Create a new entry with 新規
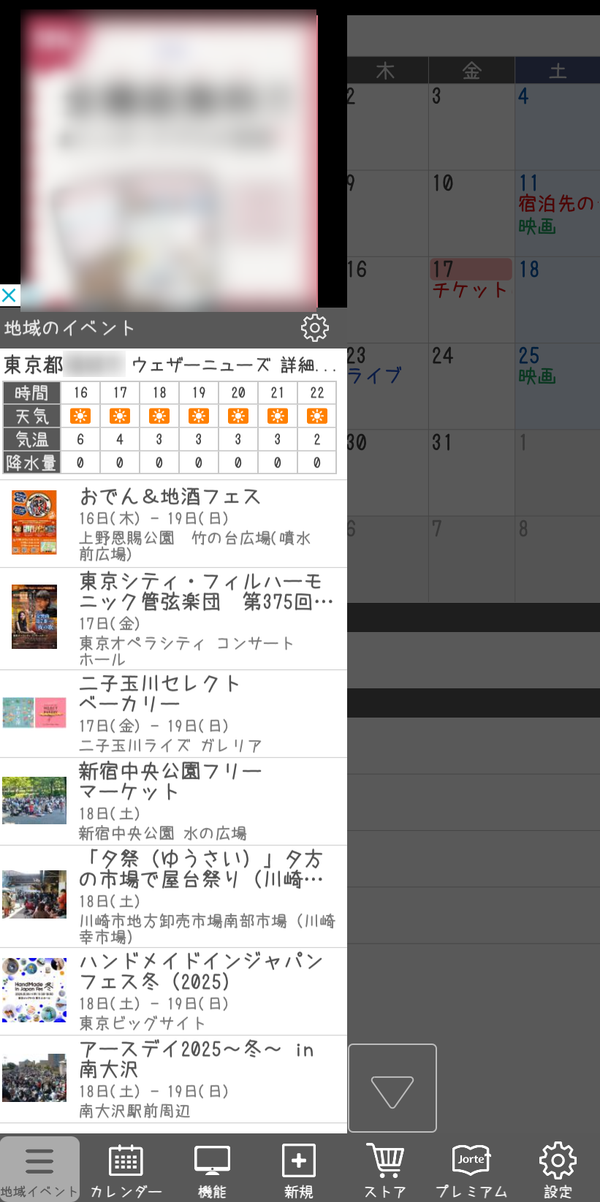600x1202 pixels. coord(299,1168)
